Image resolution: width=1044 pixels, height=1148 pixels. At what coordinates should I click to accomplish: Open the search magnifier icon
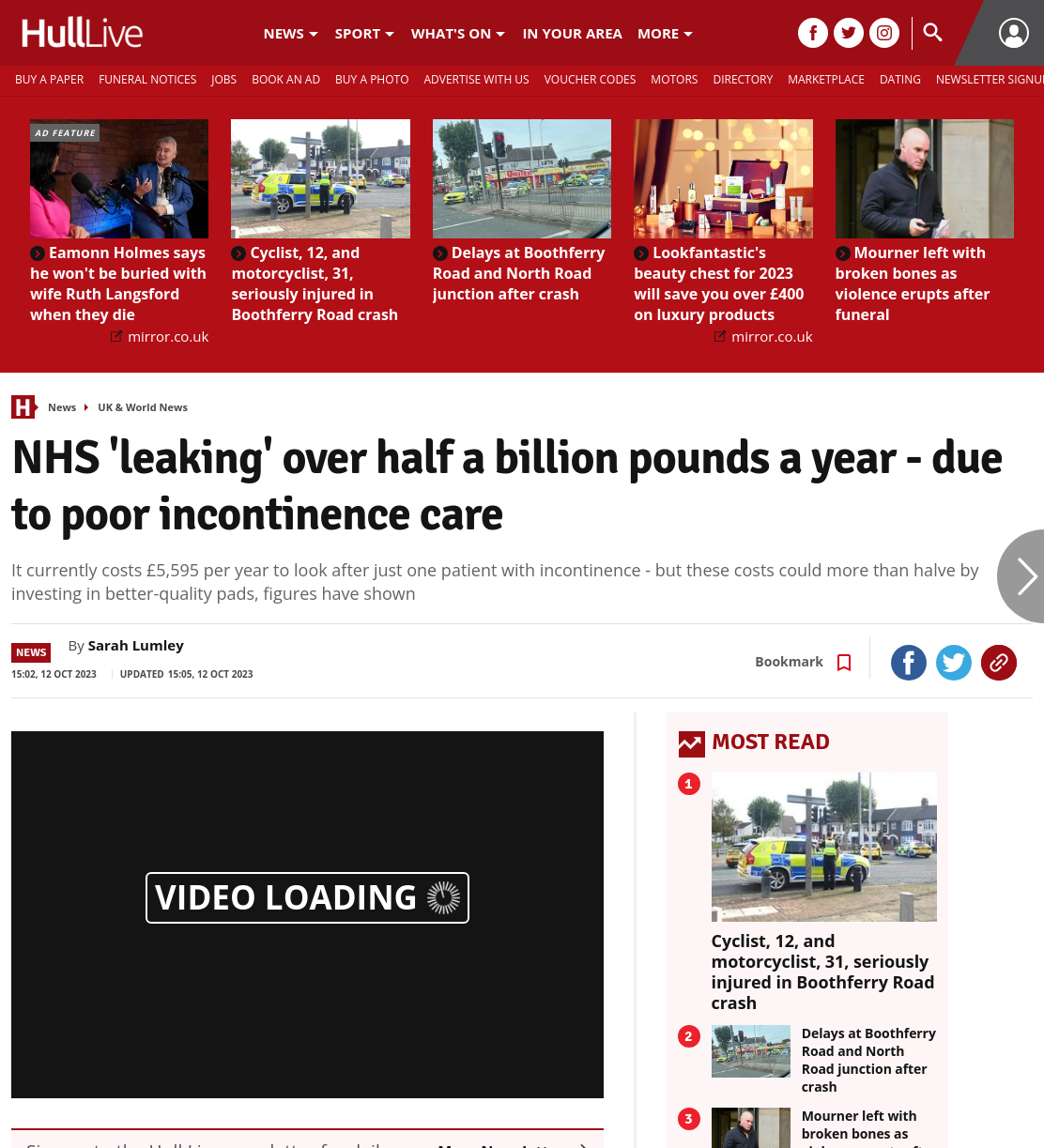(x=932, y=33)
